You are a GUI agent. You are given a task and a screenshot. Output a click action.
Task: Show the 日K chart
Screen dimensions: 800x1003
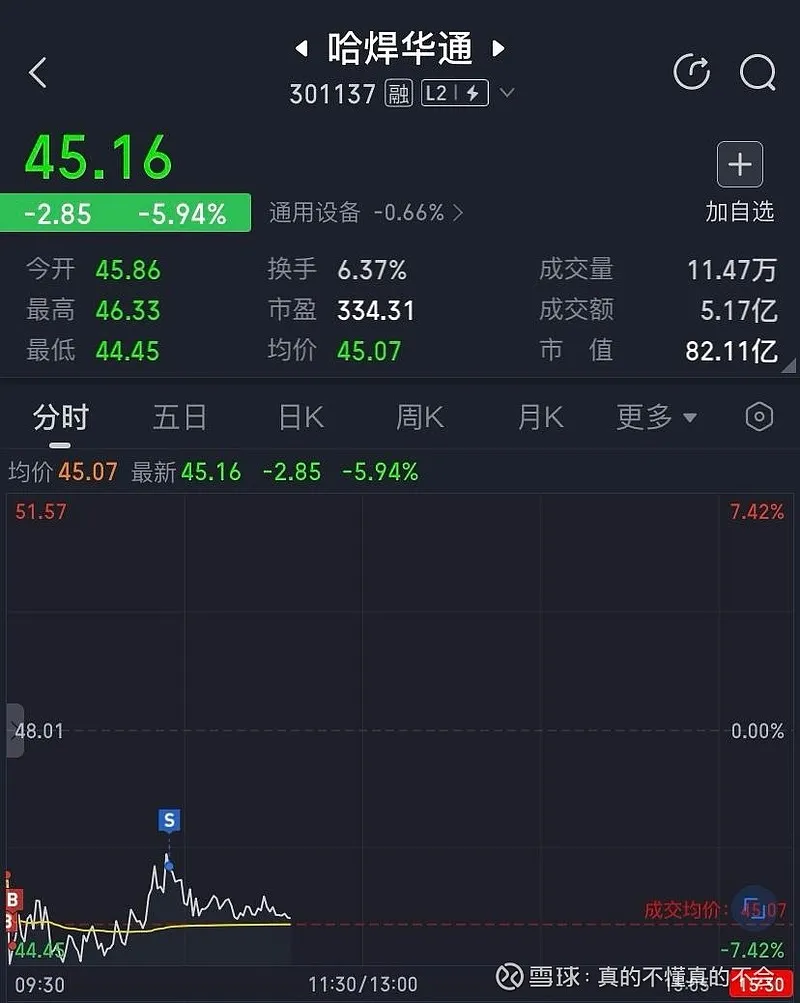click(x=300, y=417)
